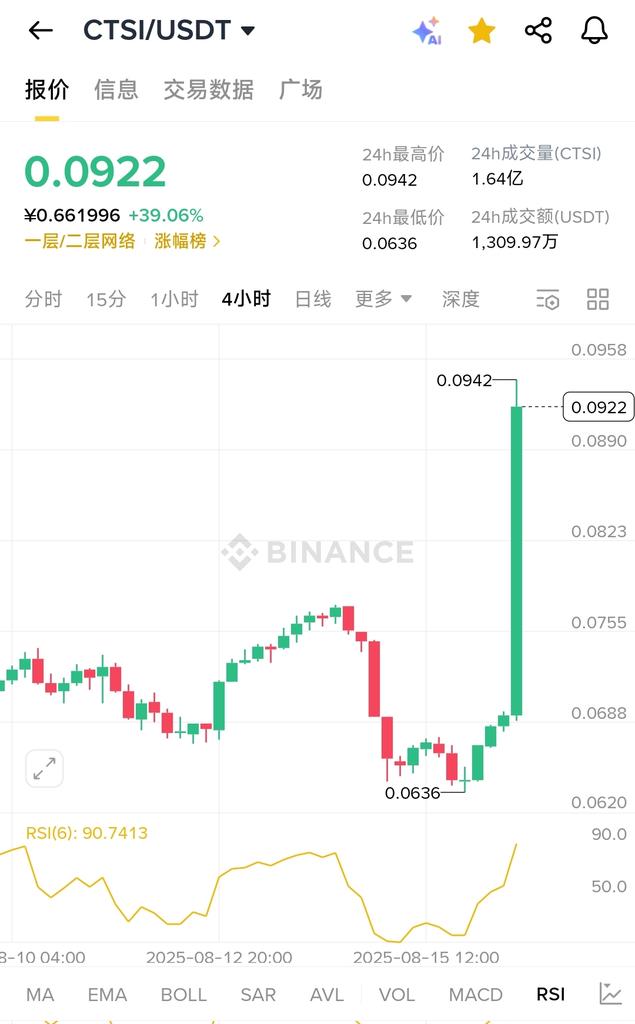635x1024 pixels.
Task: Expand the 更多 interval dropdown
Action: click(383, 299)
